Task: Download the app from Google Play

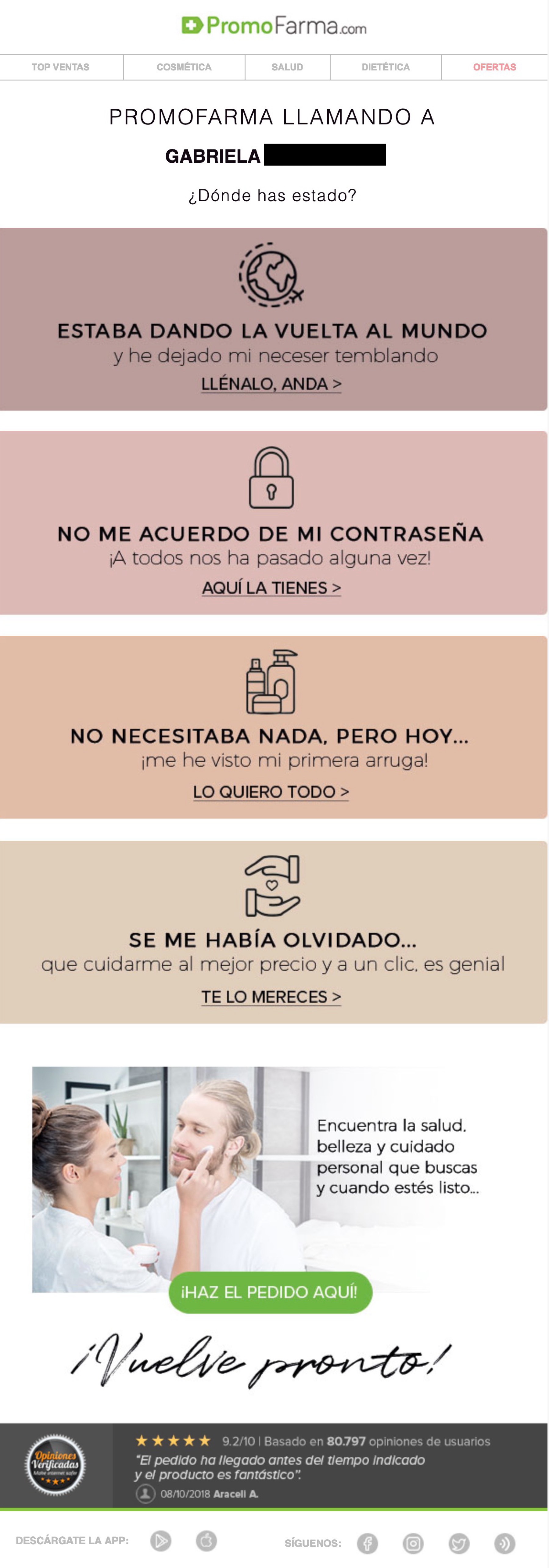Action: tap(161, 1541)
